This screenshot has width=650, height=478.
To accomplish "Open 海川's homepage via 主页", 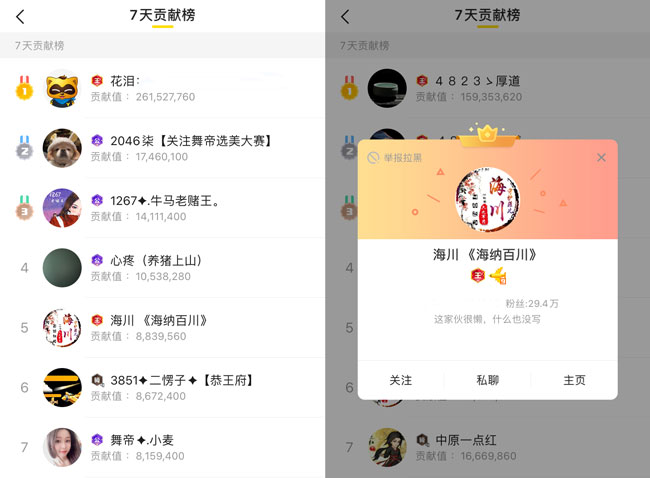I will coord(574,381).
